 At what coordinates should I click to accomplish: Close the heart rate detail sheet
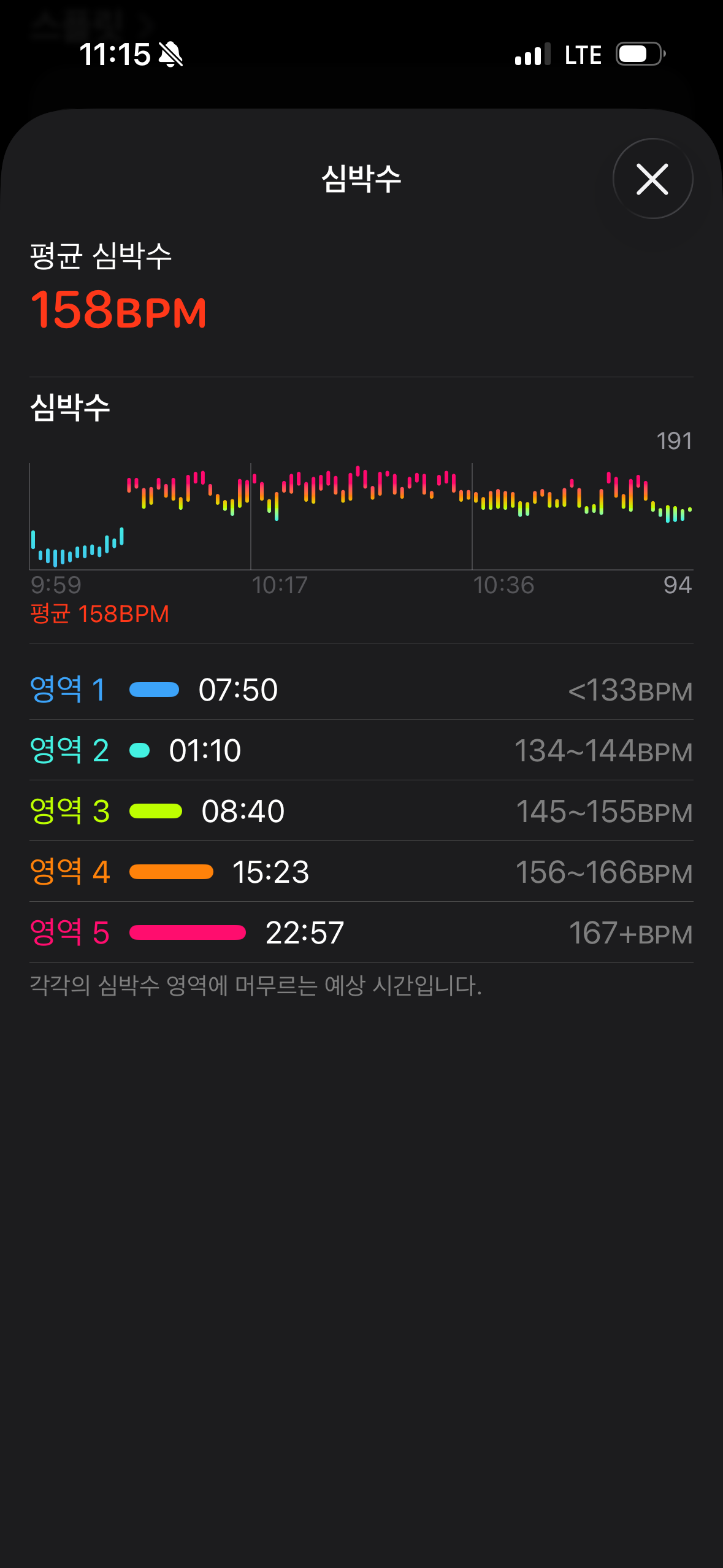[652, 179]
